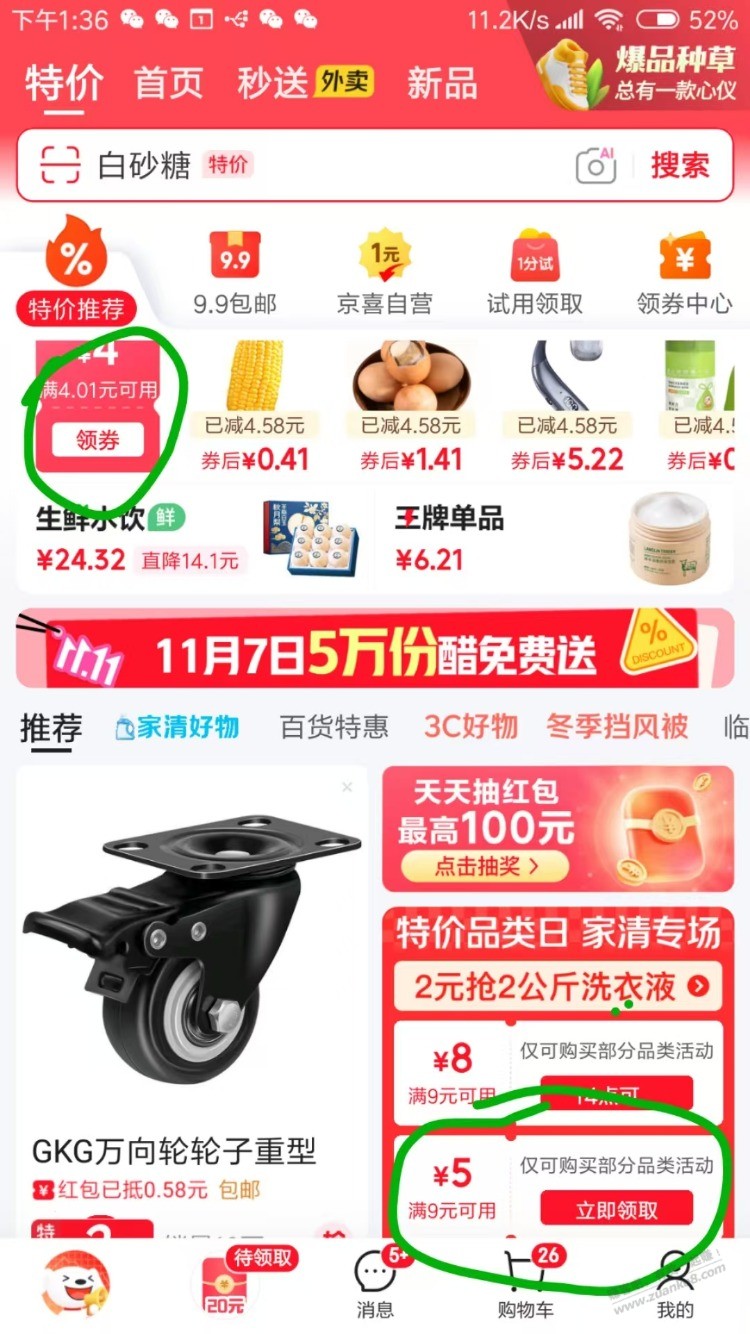Open the 秒送 外卖 tab

305,82
